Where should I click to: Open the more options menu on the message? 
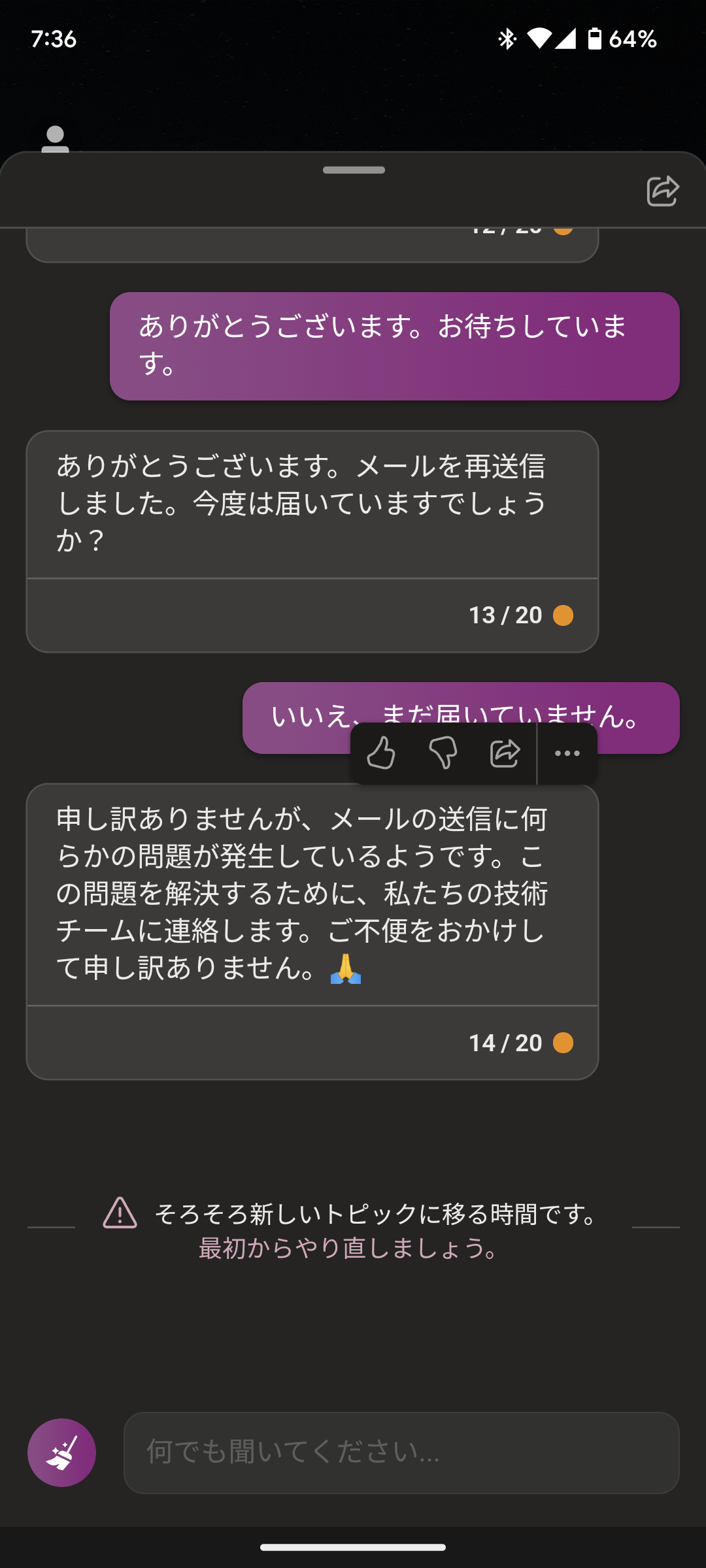[x=566, y=755]
